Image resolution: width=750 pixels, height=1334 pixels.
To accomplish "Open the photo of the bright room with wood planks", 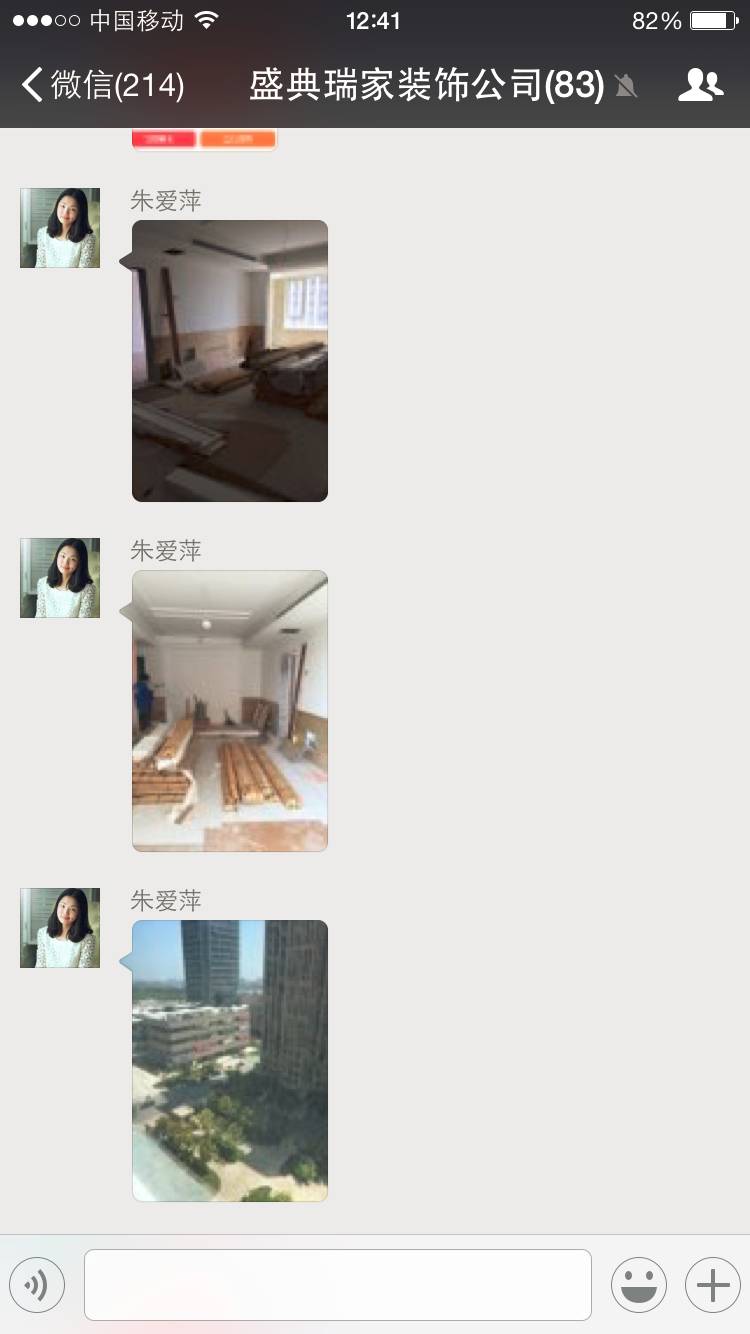I will [x=230, y=711].
